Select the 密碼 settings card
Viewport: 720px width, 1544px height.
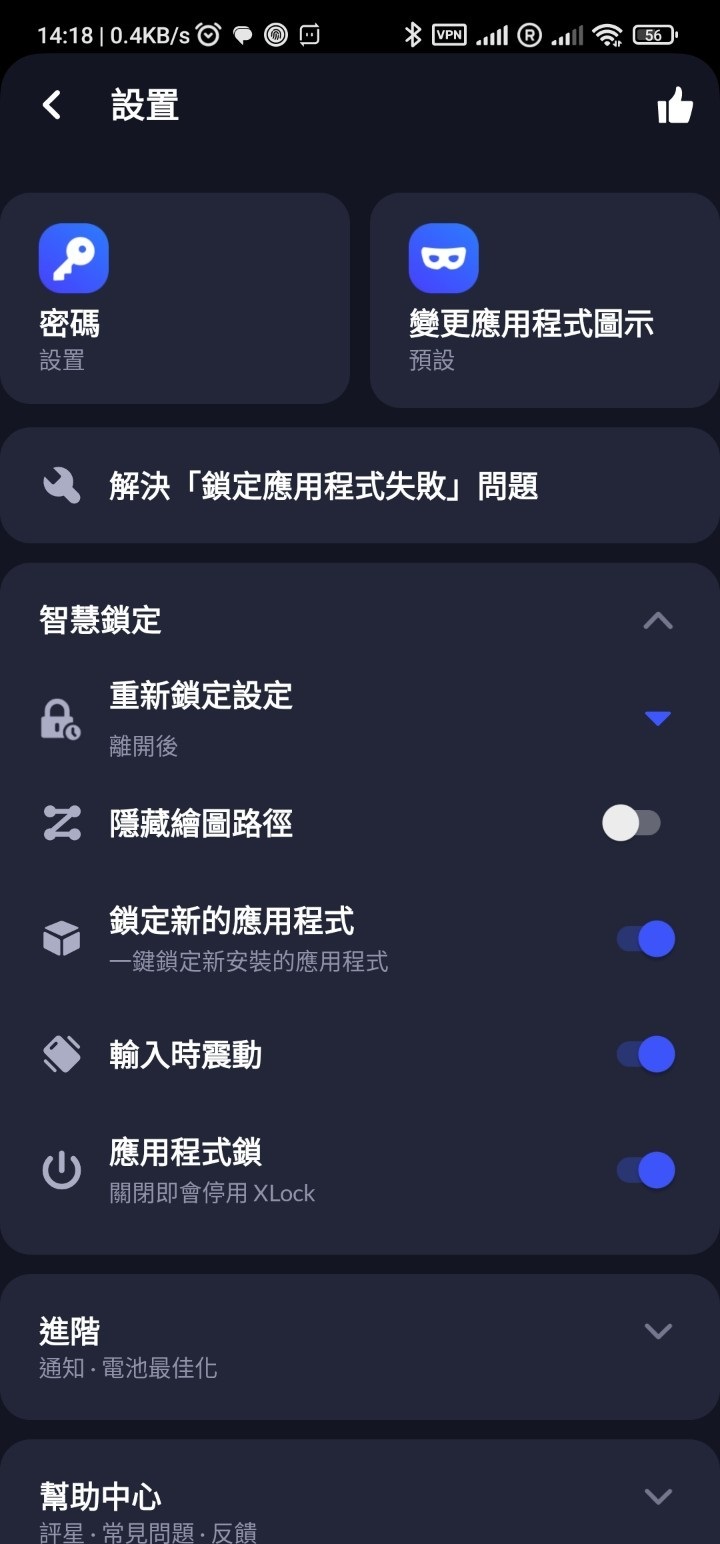coord(176,300)
